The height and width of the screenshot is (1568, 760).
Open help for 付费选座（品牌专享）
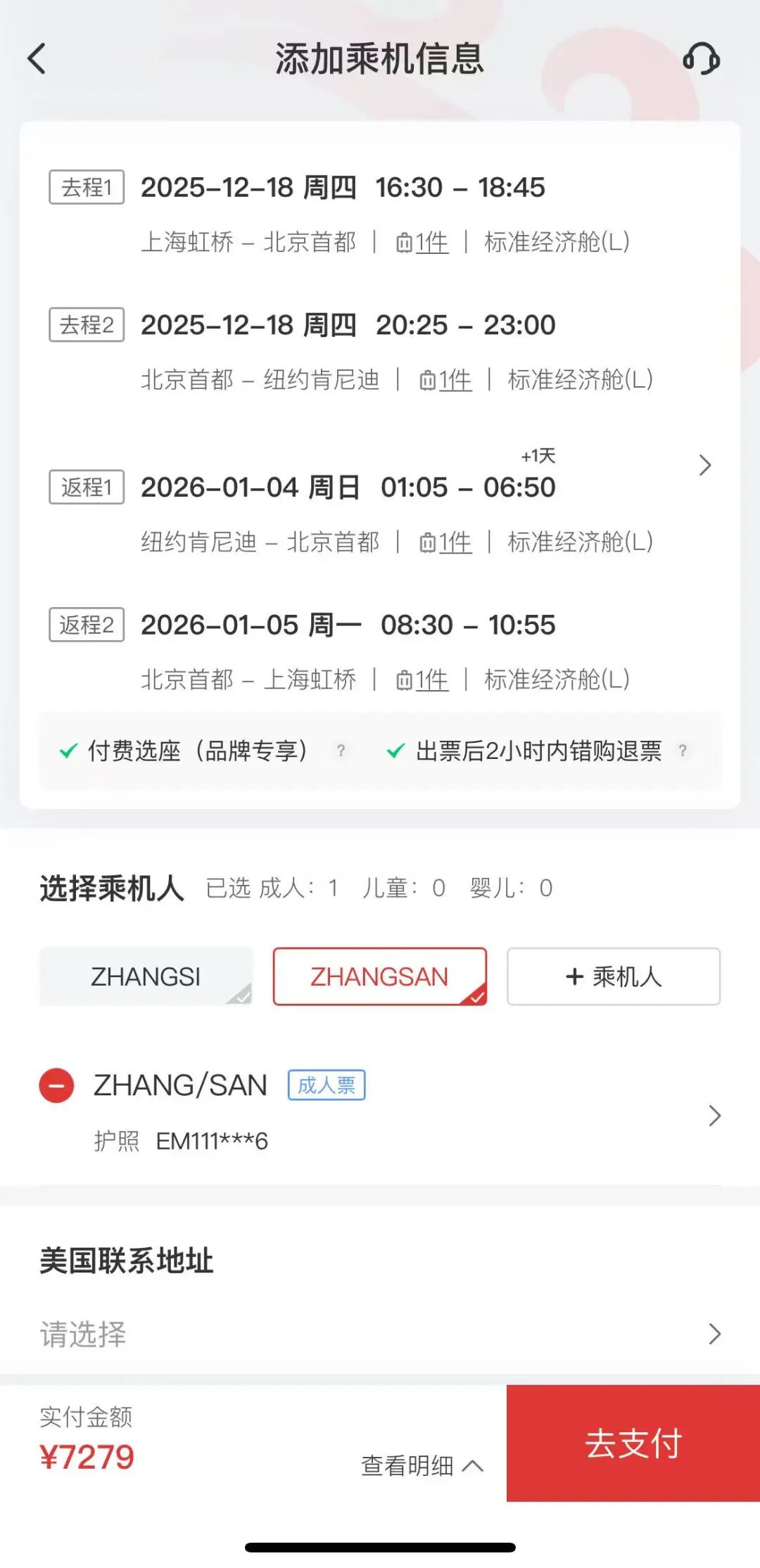[x=341, y=751]
